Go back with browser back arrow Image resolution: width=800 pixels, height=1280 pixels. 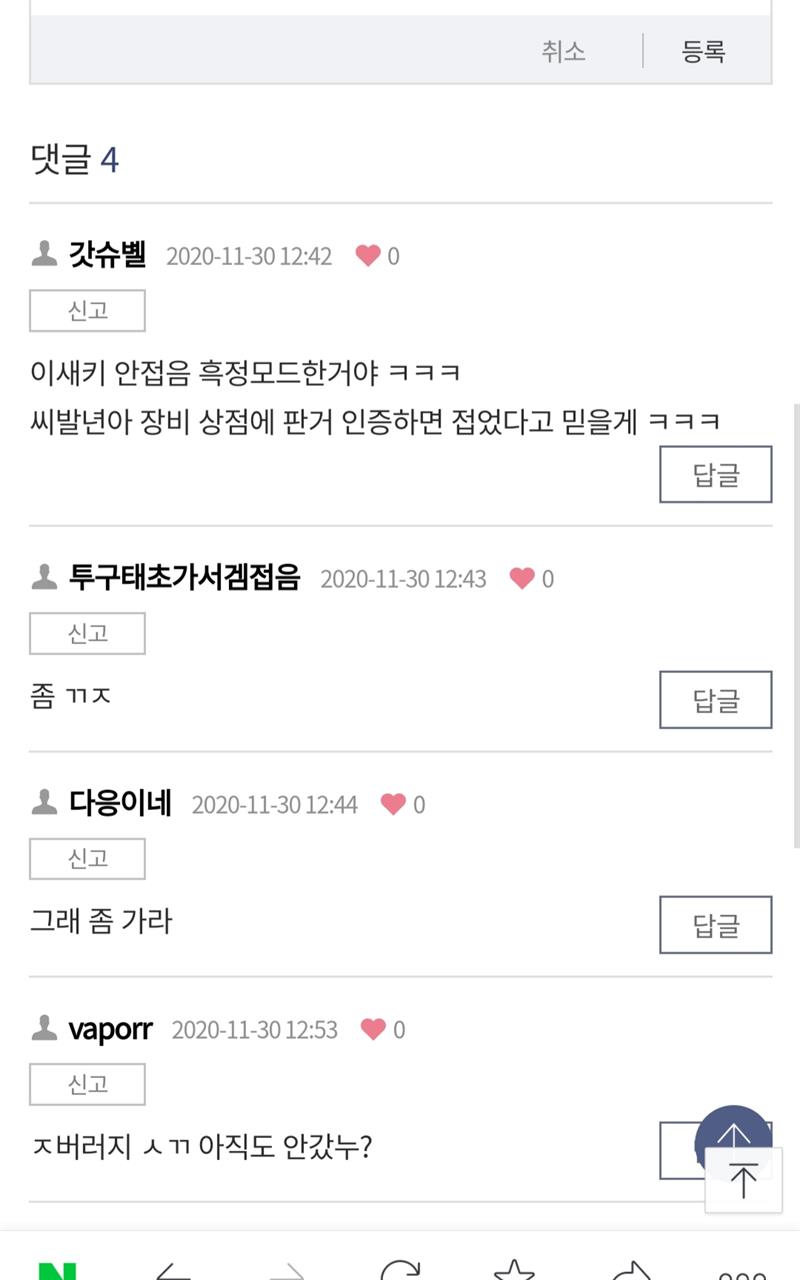(173, 1268)
